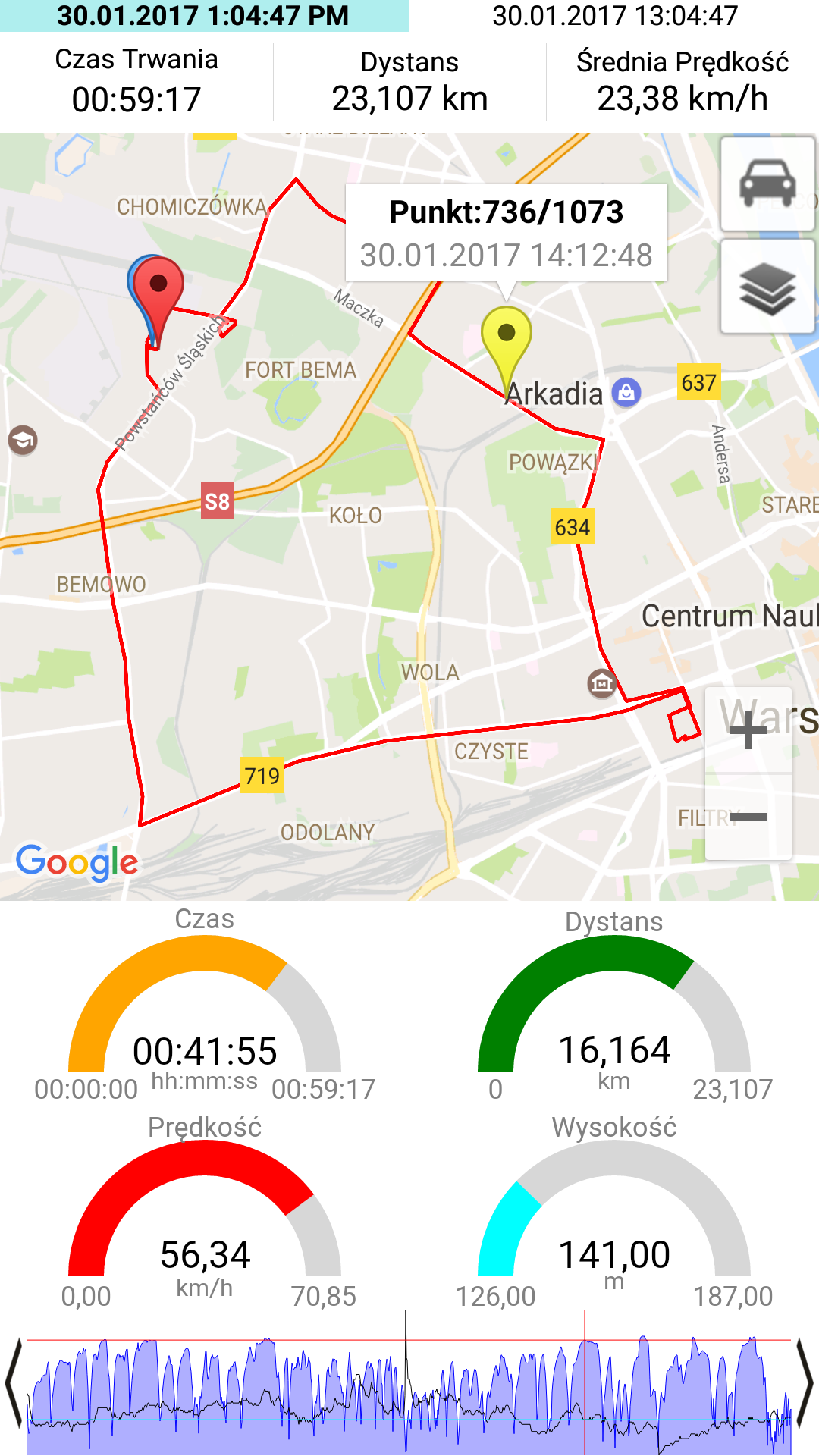The image size is (819, 1456).
Task: Tap the red start marker
Action: pos(158,289)
